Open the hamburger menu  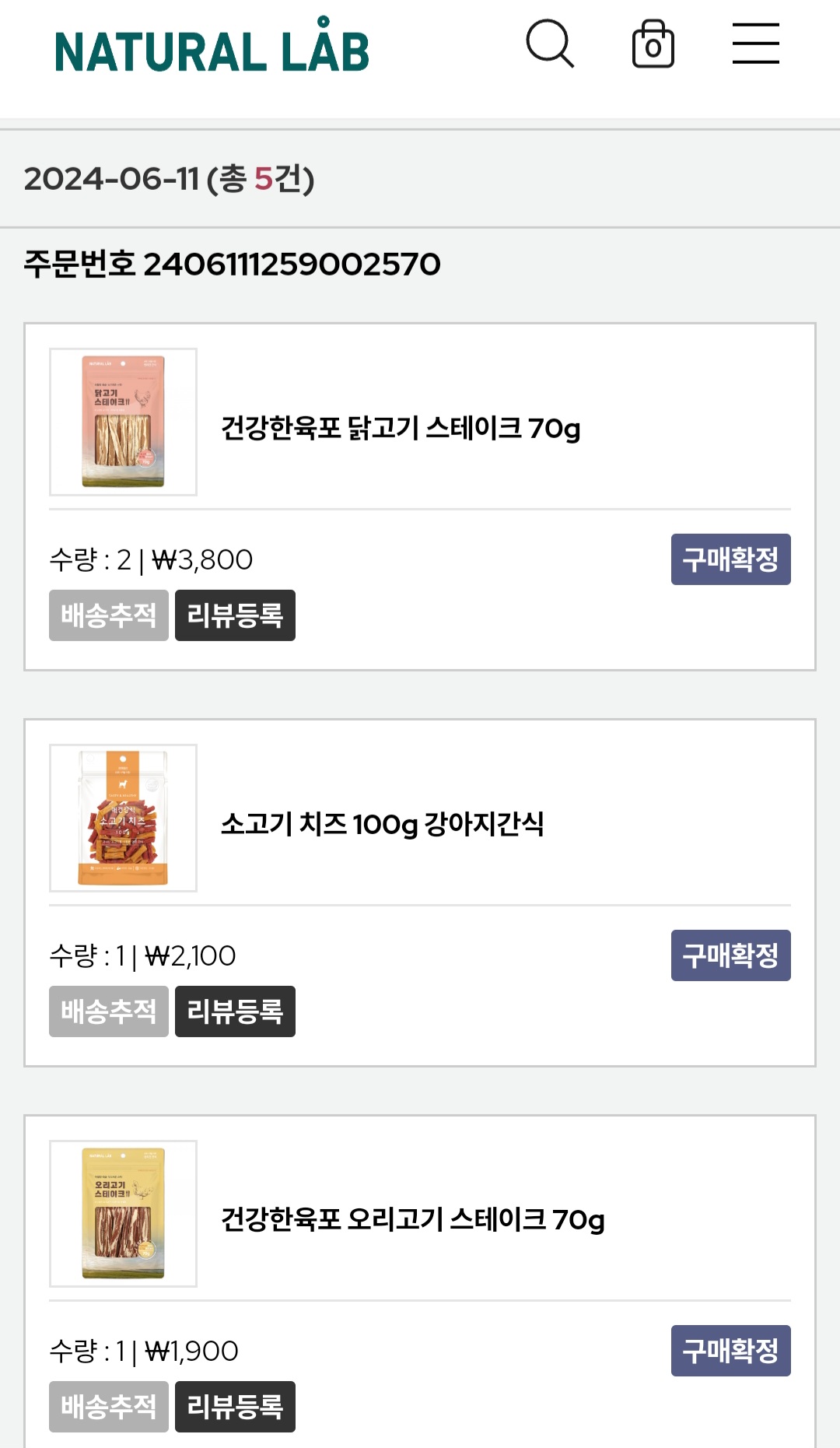(x=756, y=43)
